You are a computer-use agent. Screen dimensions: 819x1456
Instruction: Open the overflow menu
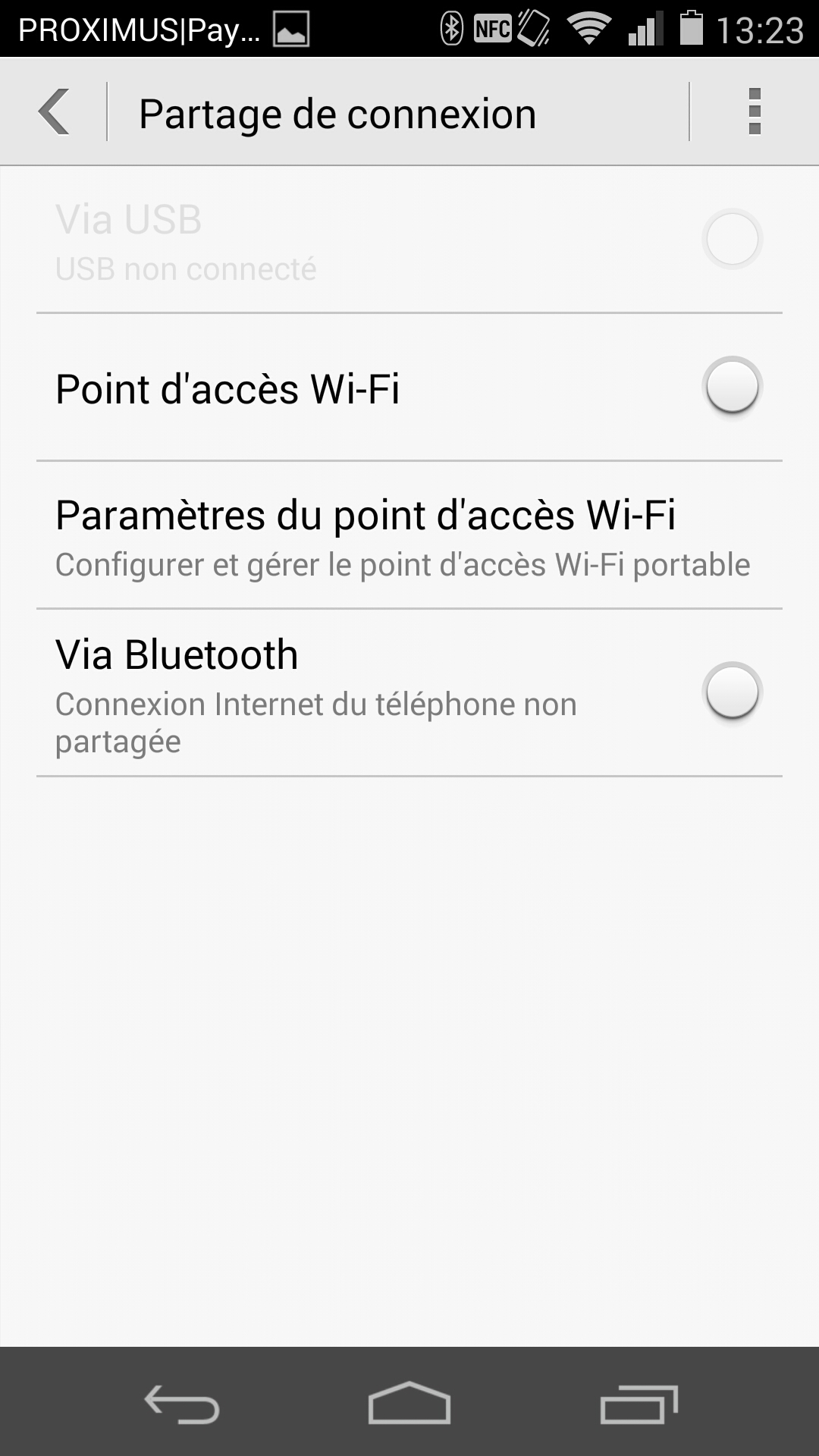click(x=754, y=112)
